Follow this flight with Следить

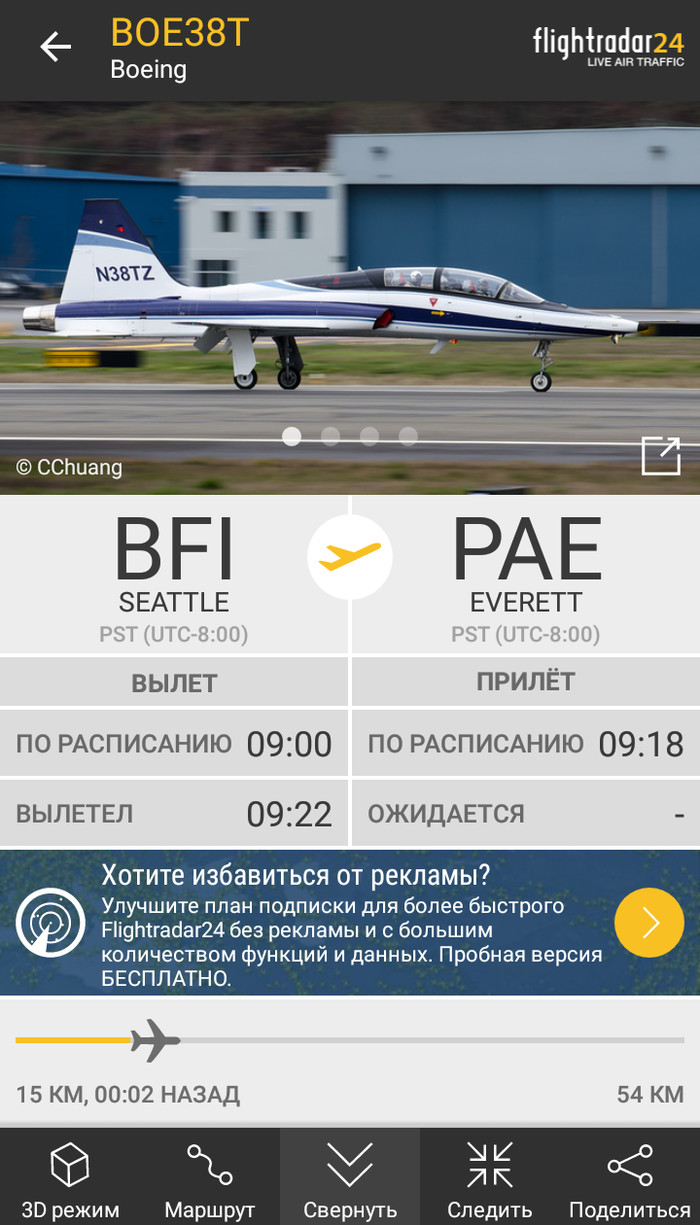(490, 1178)
